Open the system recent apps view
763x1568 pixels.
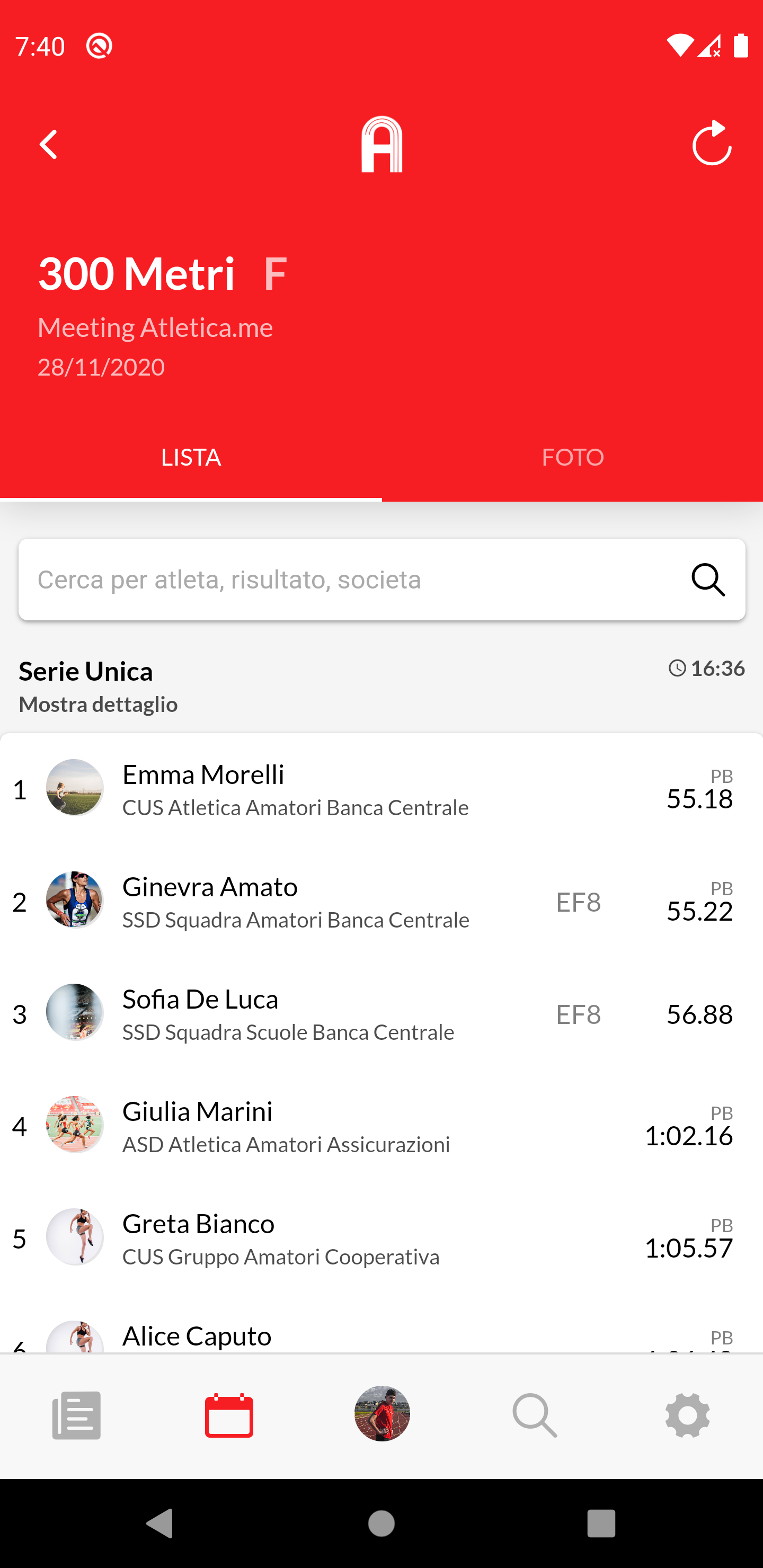tap(601, 1524)
